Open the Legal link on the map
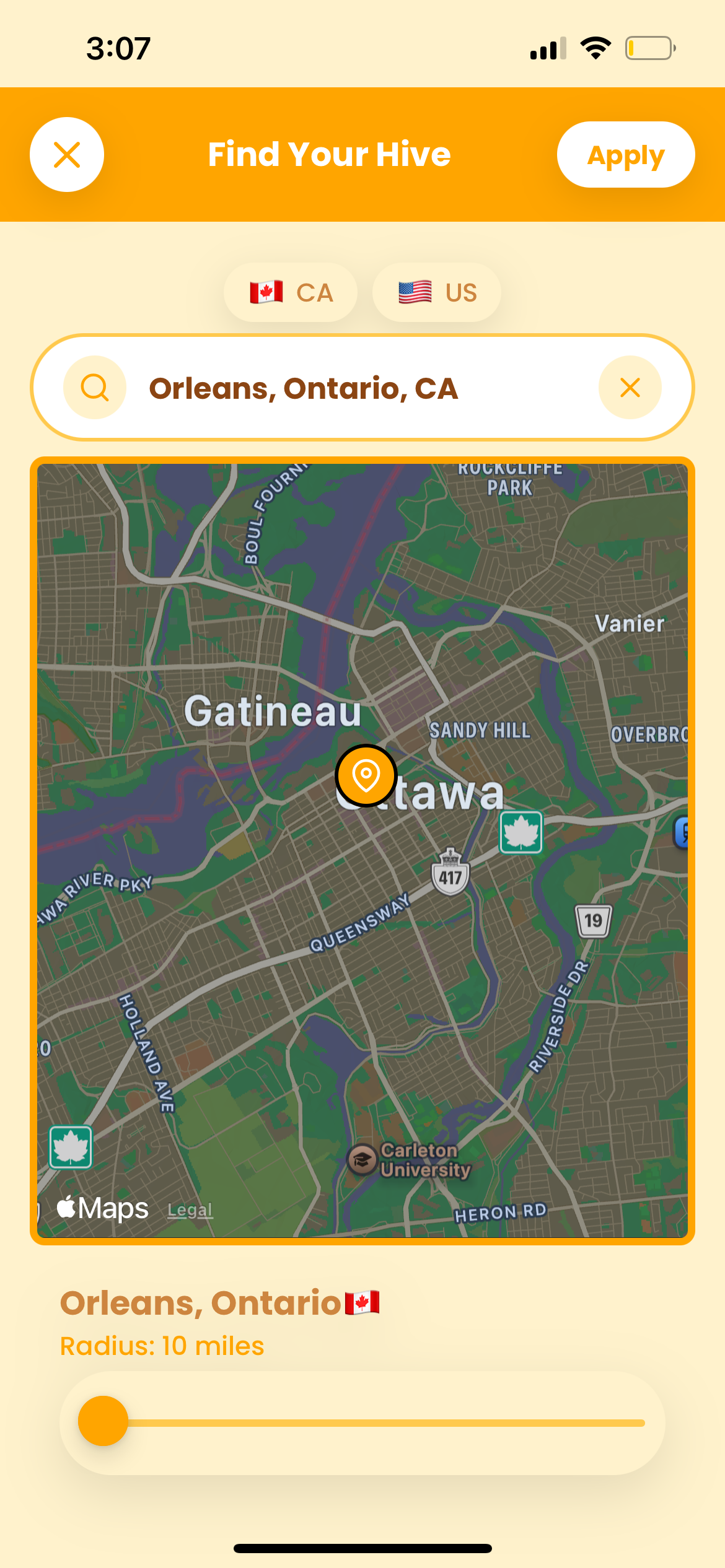The image size is (725, 1568). click(x=190, y=1209)
